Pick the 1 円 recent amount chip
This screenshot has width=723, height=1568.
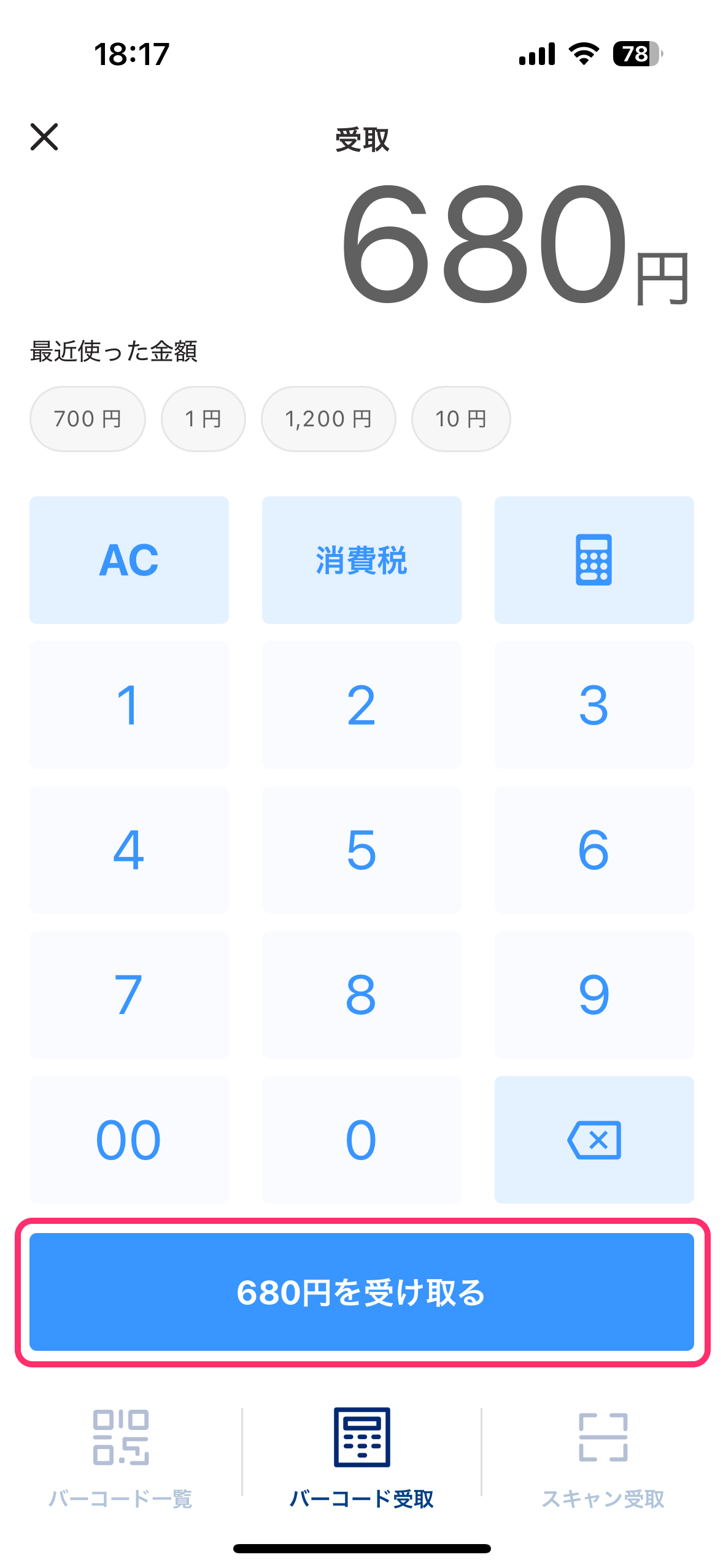203,419
